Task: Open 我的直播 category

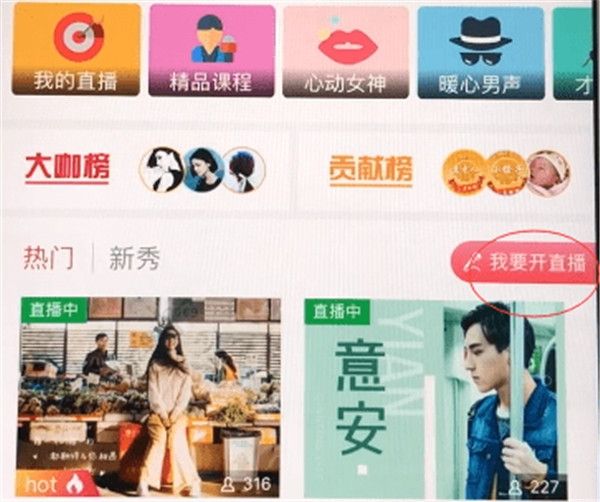Action: coord(76,50)
